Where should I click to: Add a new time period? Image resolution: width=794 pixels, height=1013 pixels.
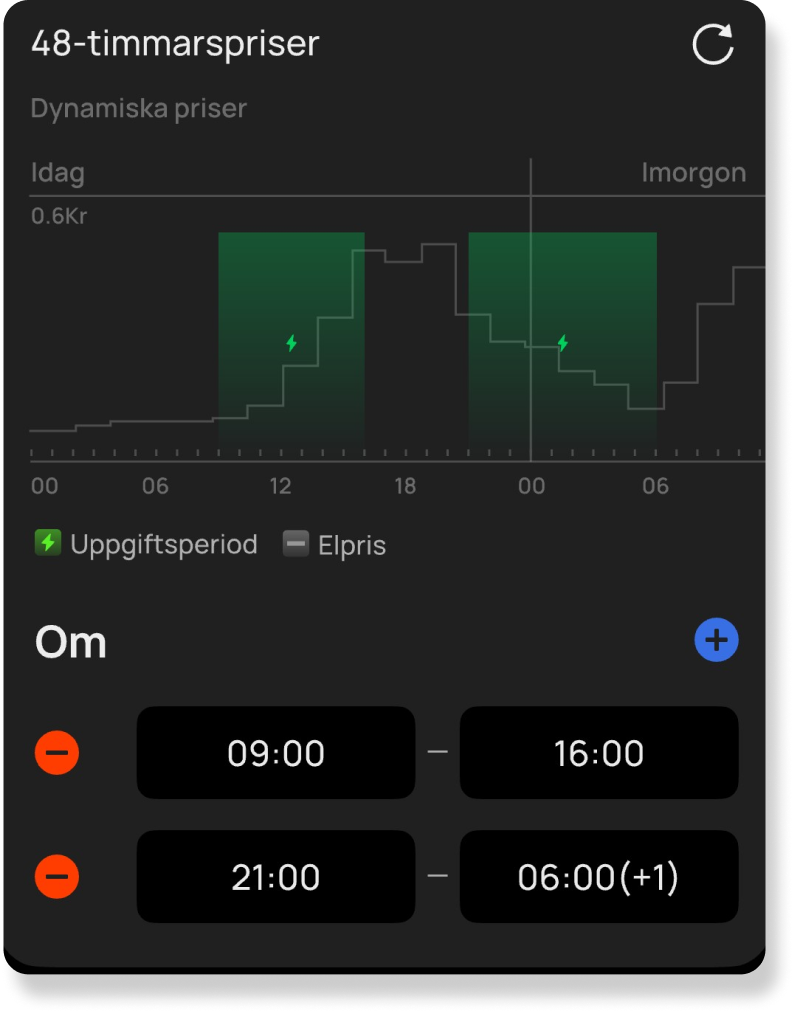(x=716, y=640)
